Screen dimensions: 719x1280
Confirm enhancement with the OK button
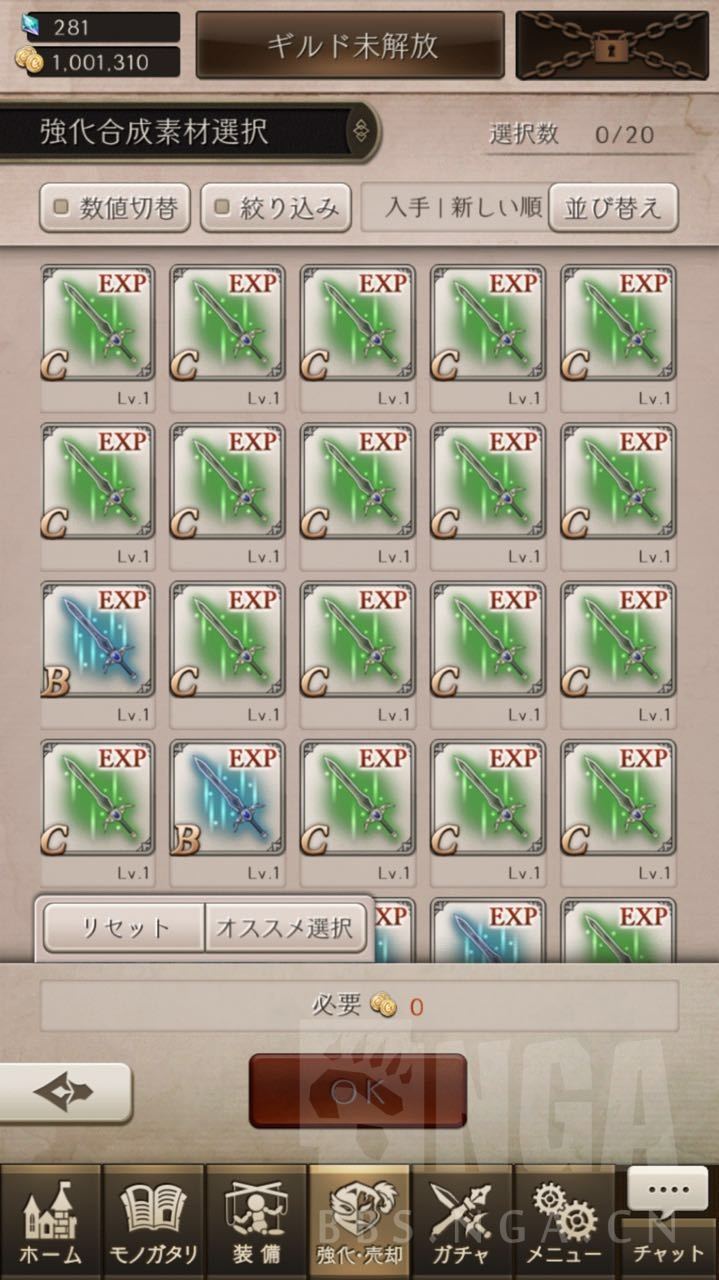[x=358, y=1091]
